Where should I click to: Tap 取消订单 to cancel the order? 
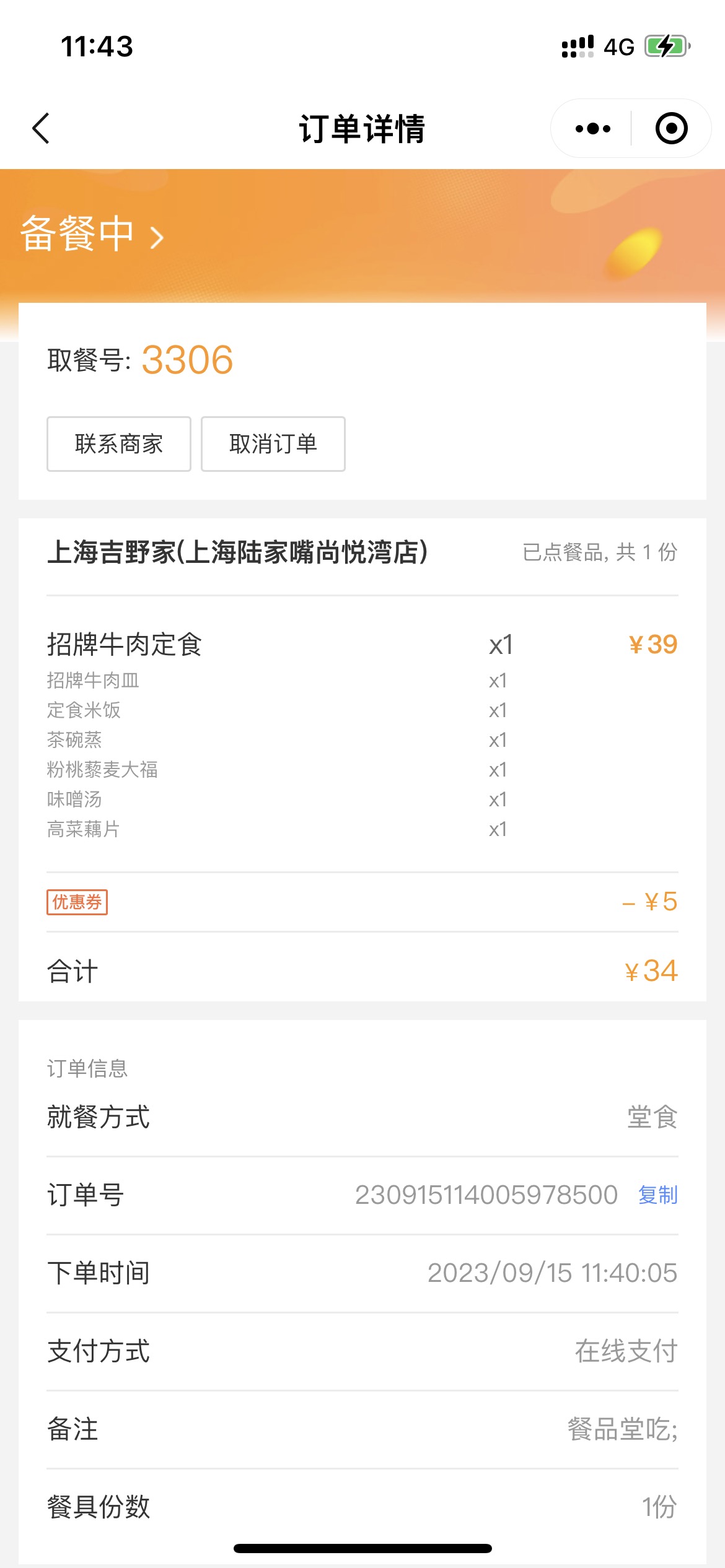(273, 444)
